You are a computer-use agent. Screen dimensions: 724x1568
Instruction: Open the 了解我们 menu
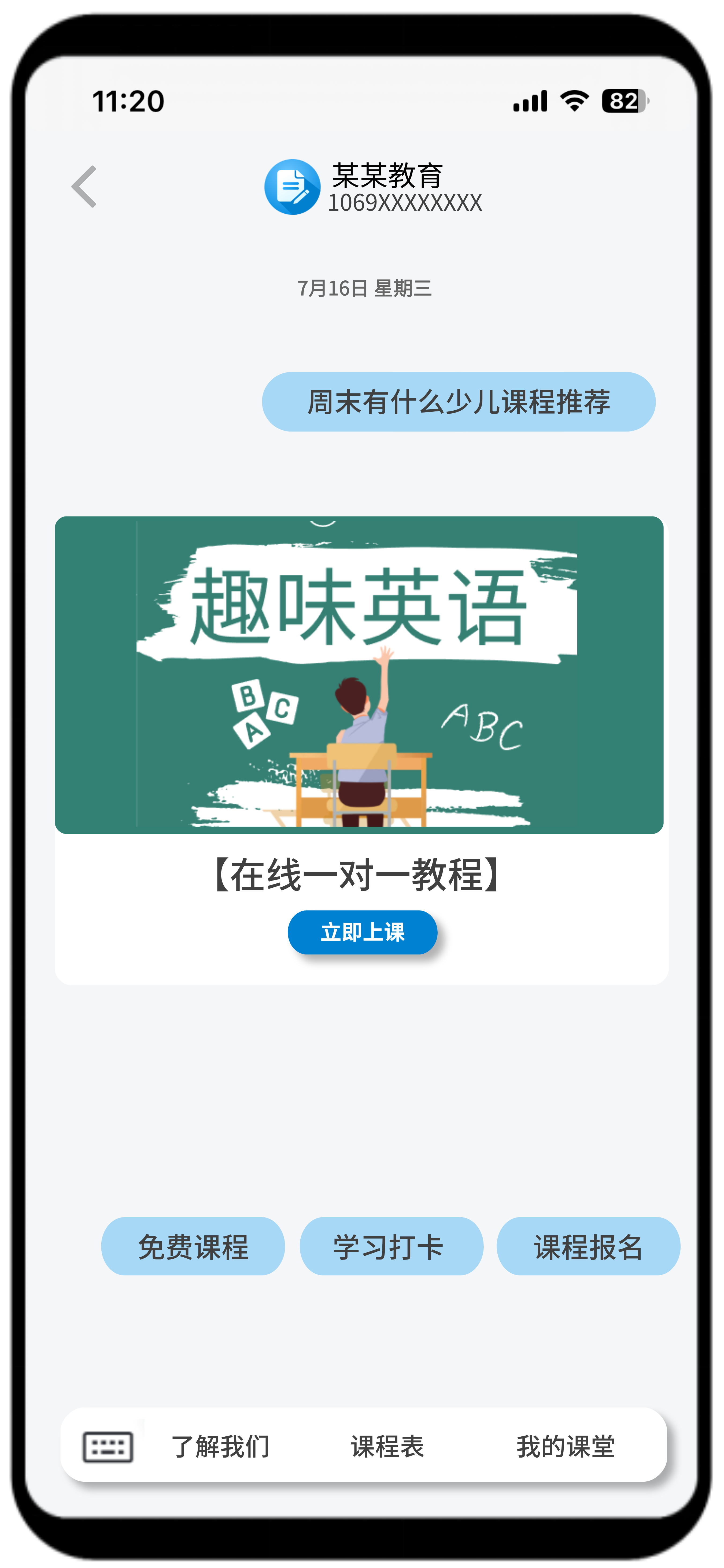tap(220, 1446)
